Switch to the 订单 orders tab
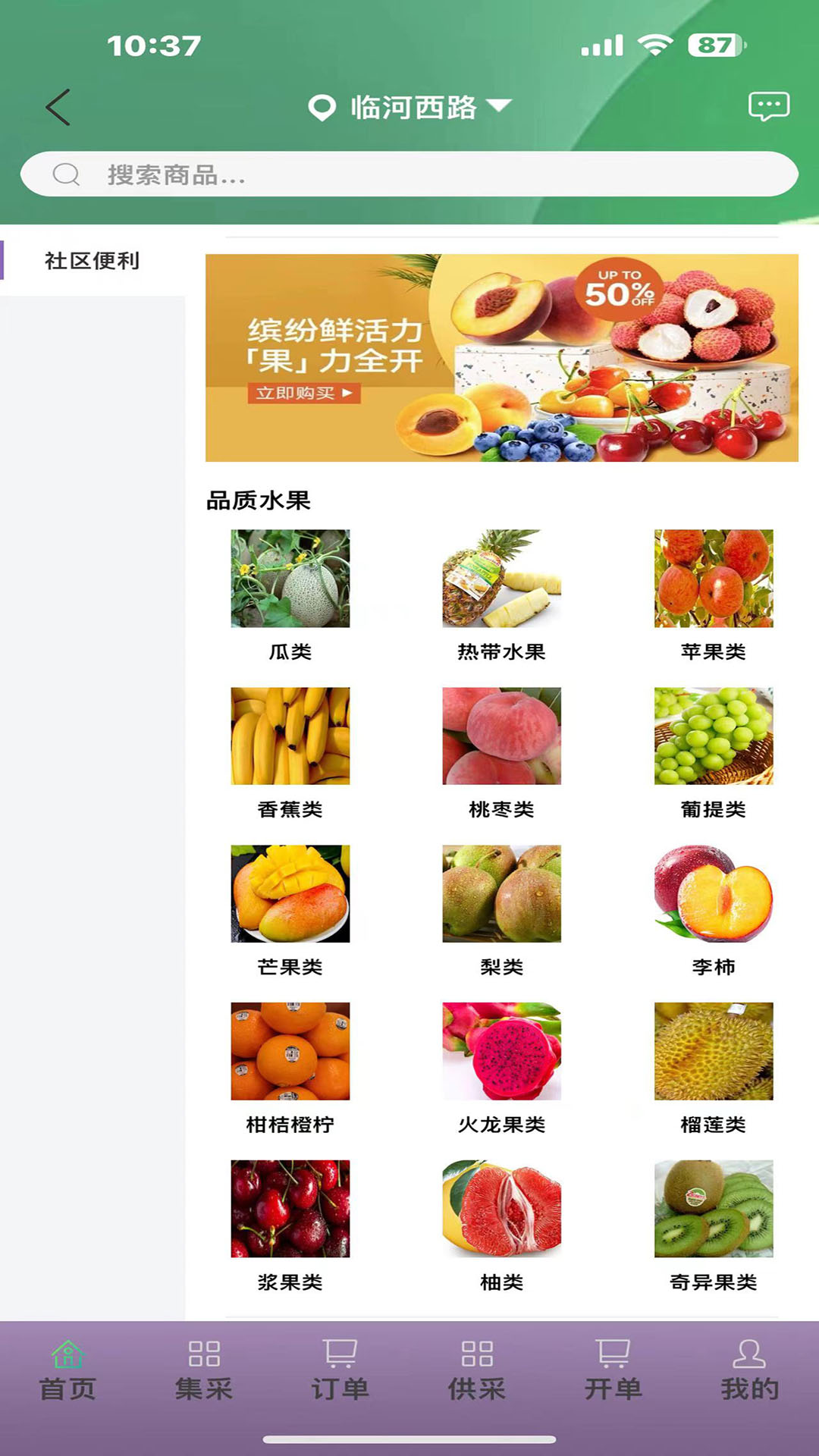 (x=340, y=1371)
